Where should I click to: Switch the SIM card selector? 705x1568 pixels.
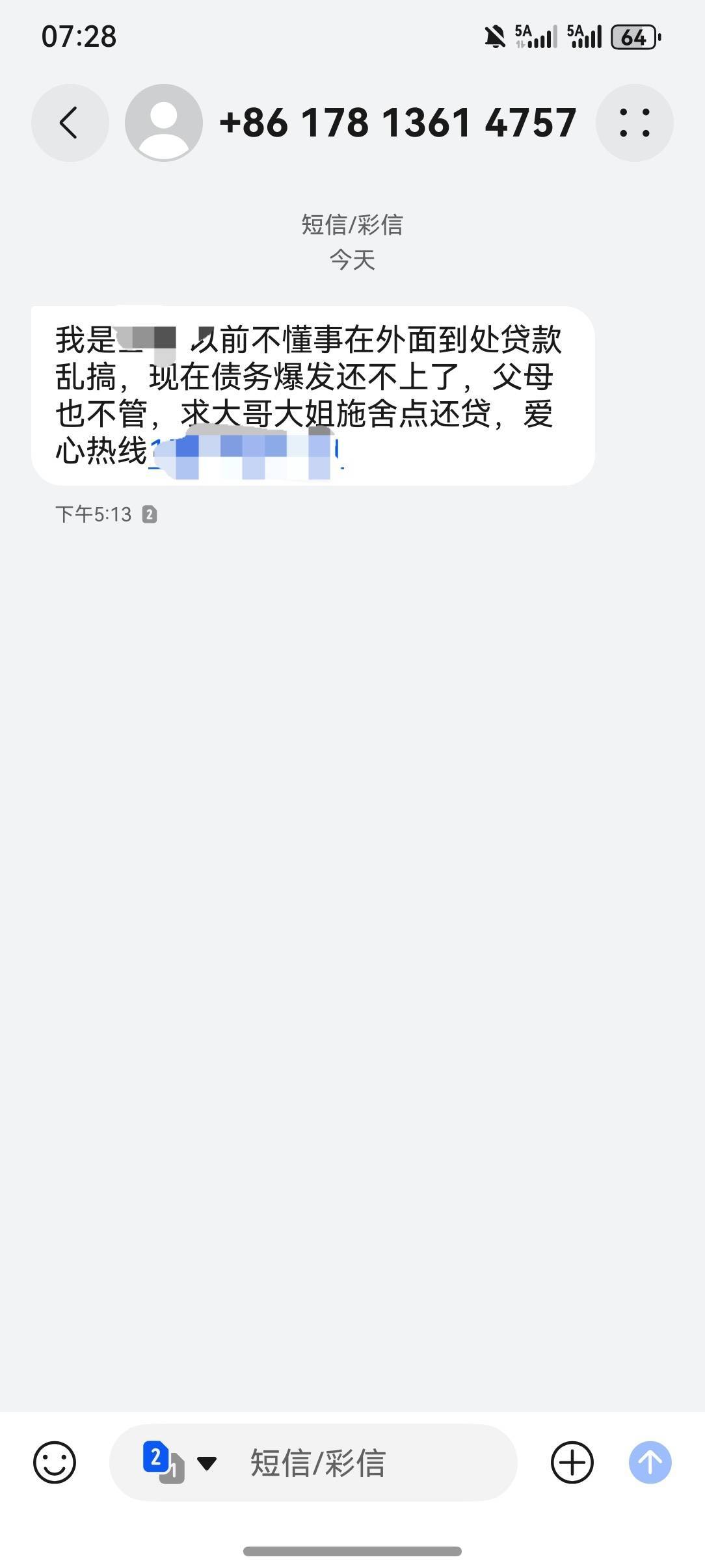[180, 1463]
